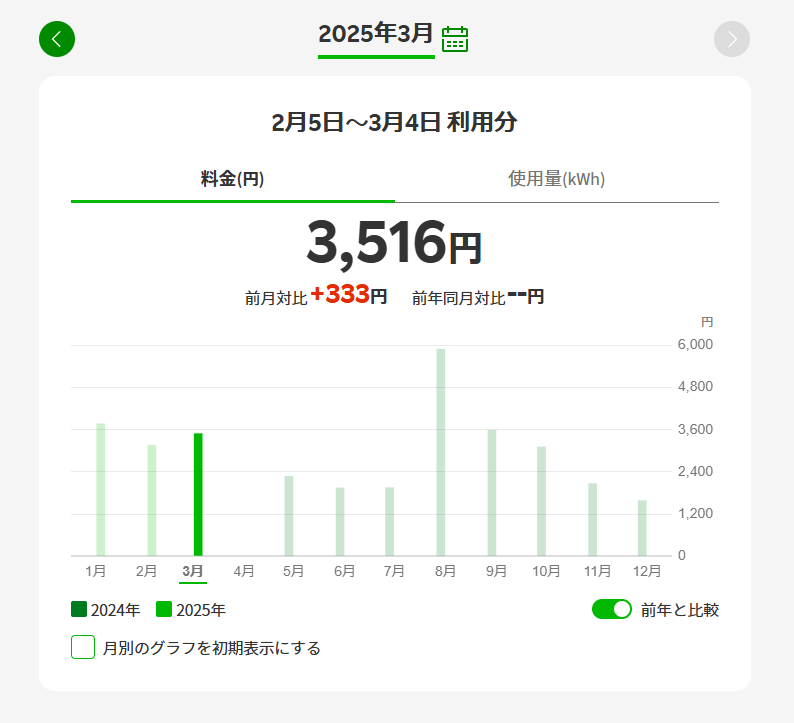794x723 pixels.
Task: Open the calendar month picker
Action: click(x=455, y=39)
